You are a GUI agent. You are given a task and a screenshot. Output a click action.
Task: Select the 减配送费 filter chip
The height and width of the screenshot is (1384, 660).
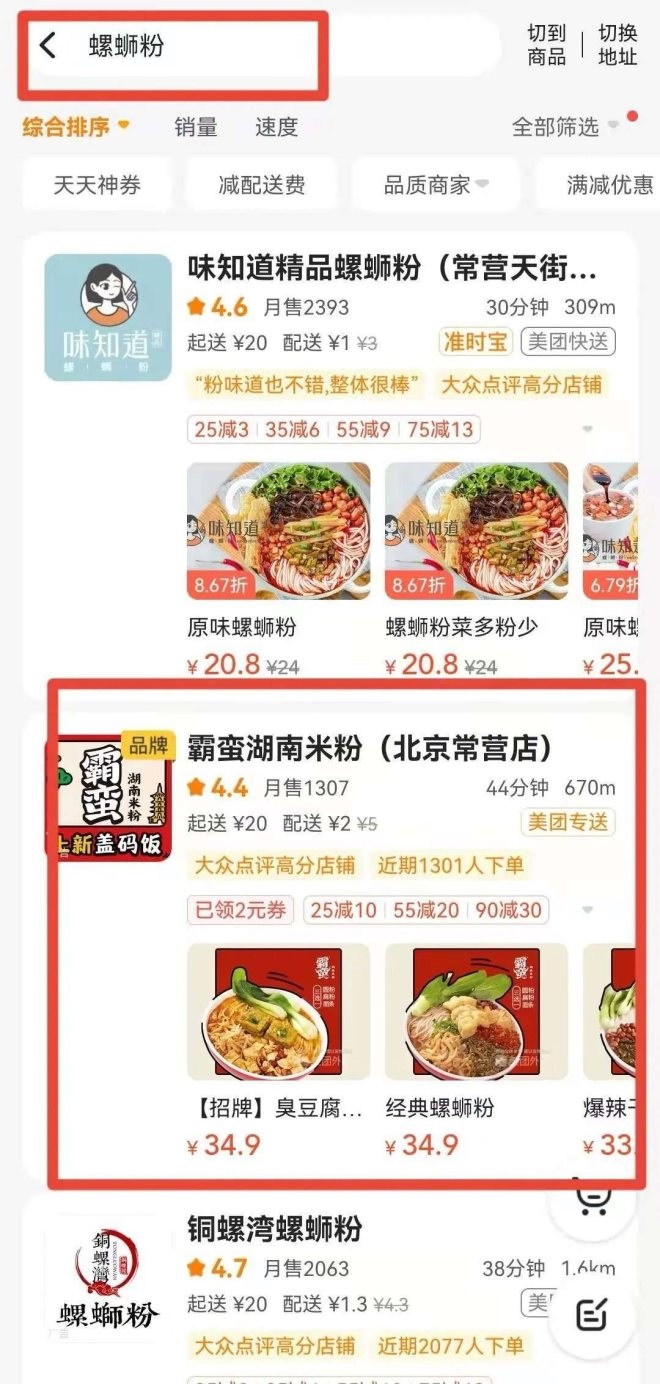point(262,185)
